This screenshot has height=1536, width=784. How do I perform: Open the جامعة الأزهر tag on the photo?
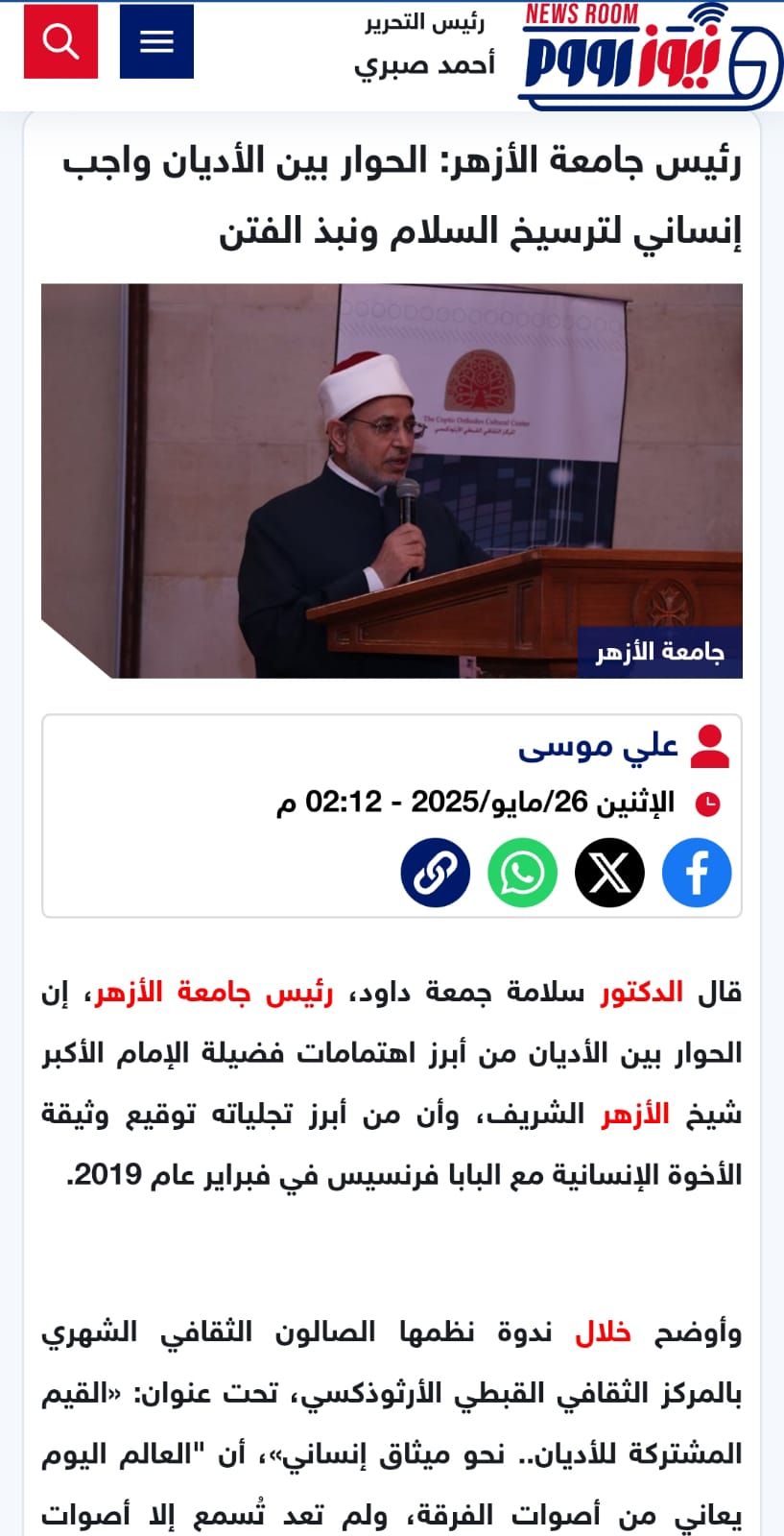[x=660, y=653]
